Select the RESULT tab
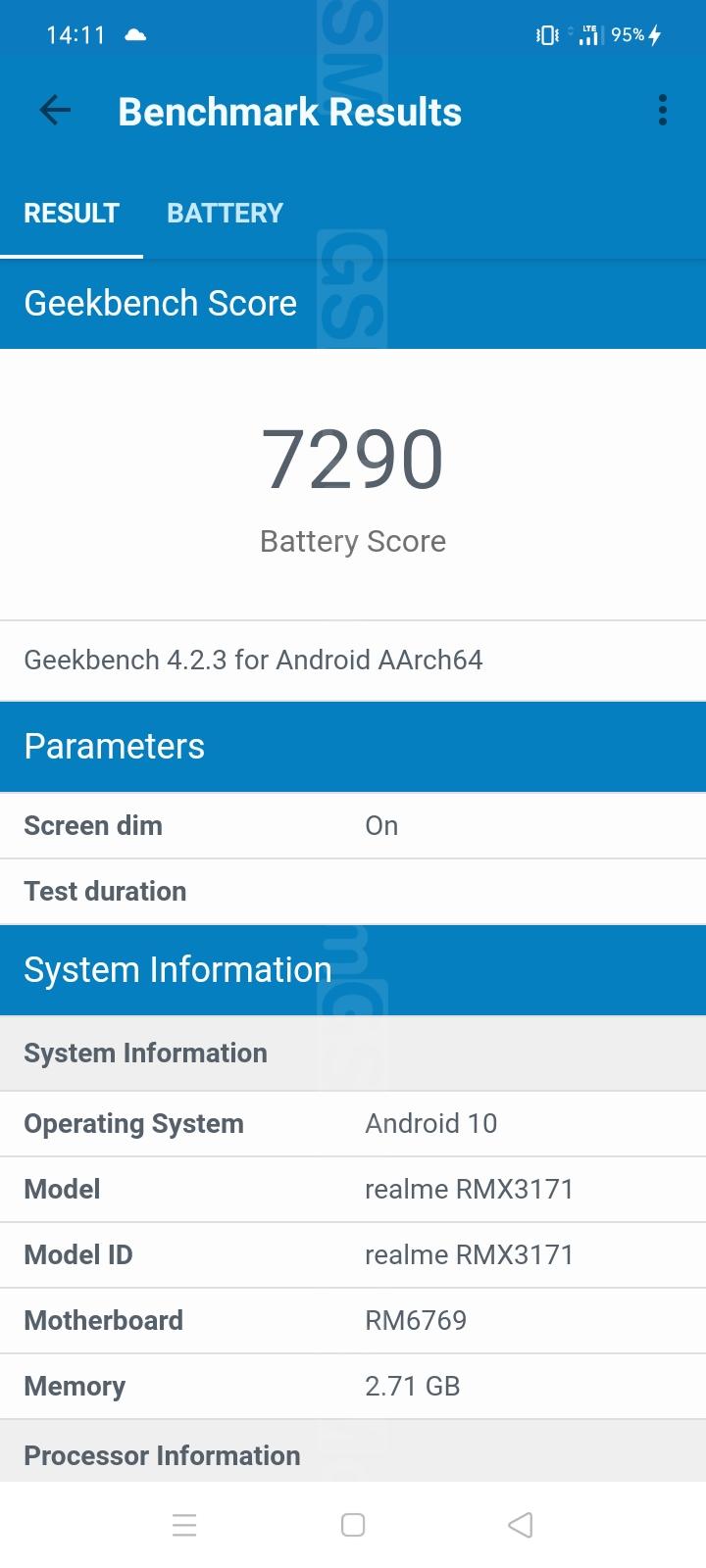706x1568 pixels. point(72,213)
